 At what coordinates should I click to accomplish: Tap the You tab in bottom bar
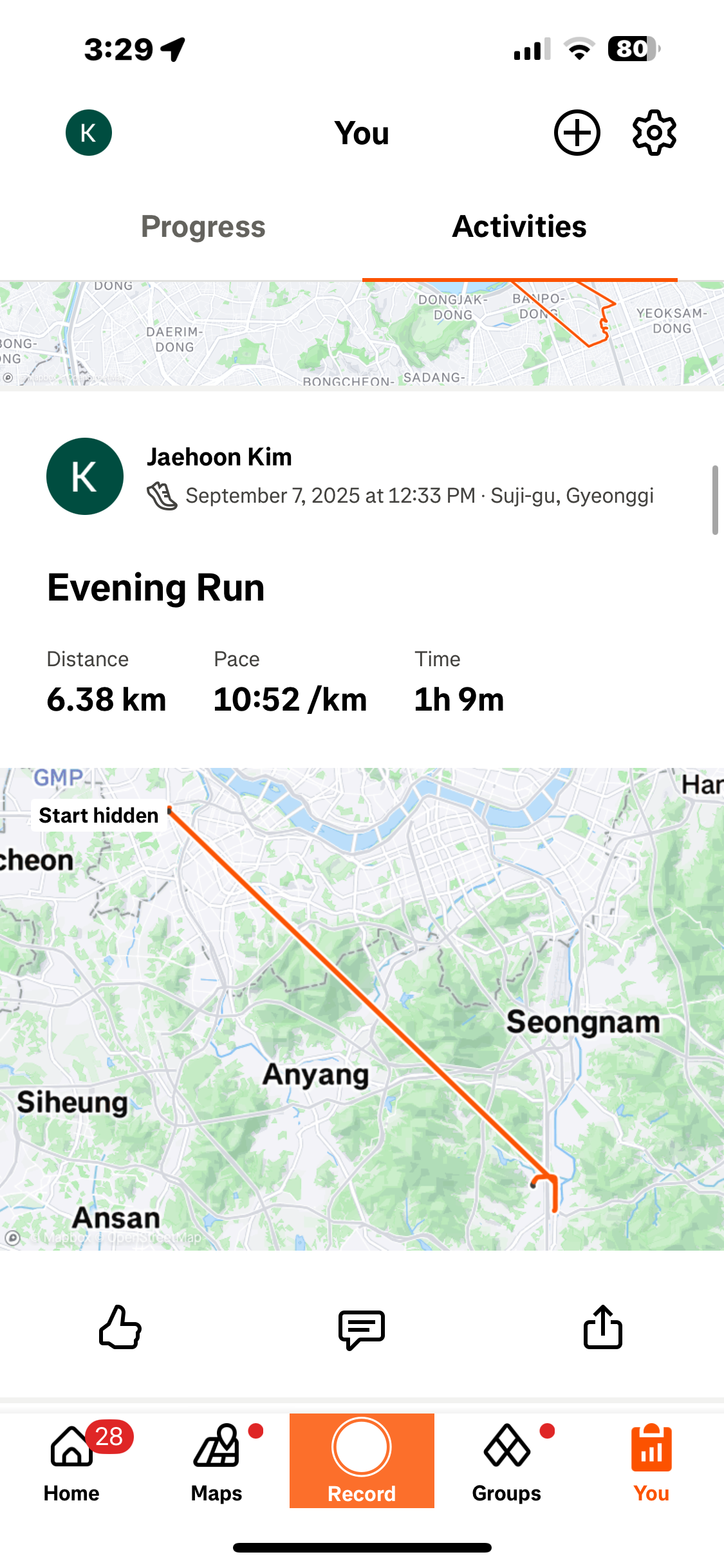click(x=651, y=1461)
